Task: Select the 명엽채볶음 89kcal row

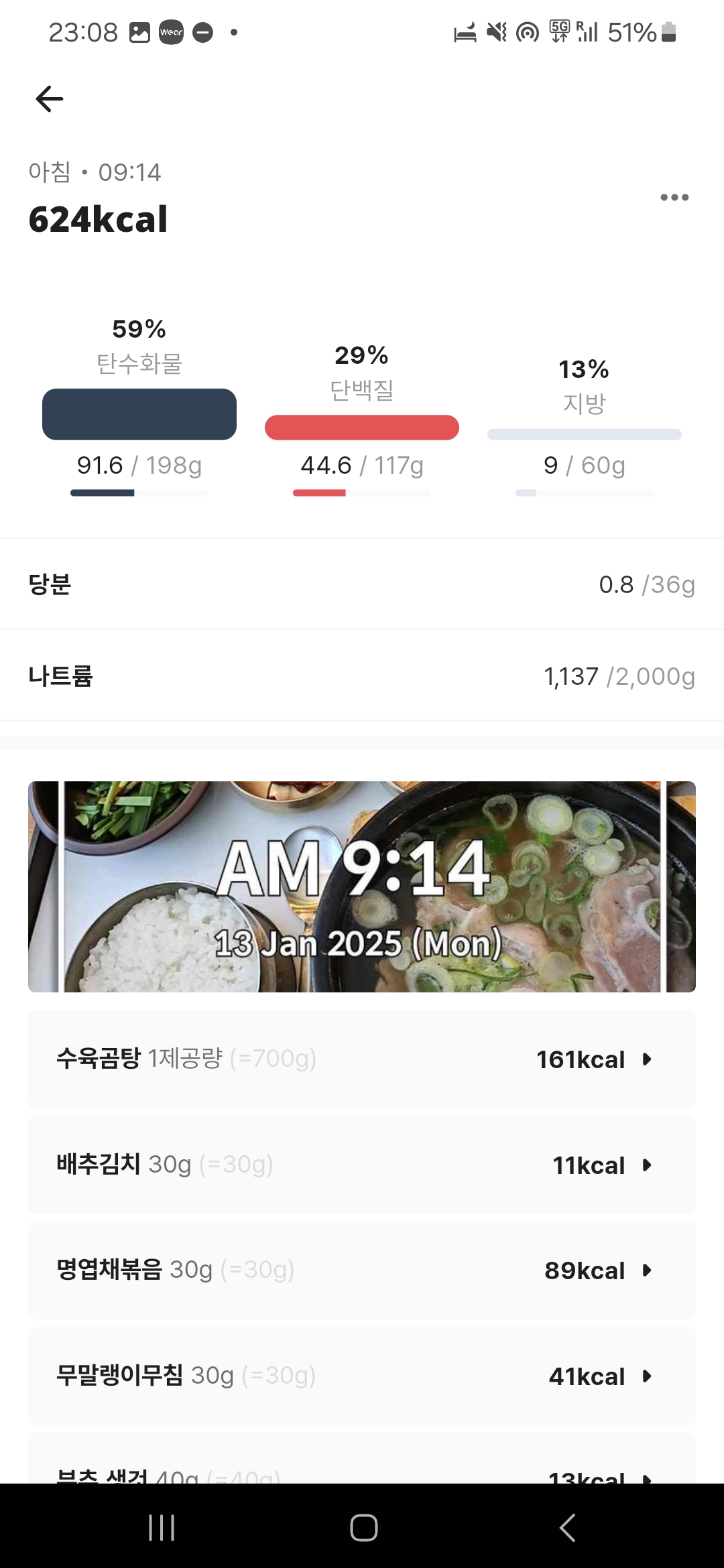Action: [x=362, y=1270]
